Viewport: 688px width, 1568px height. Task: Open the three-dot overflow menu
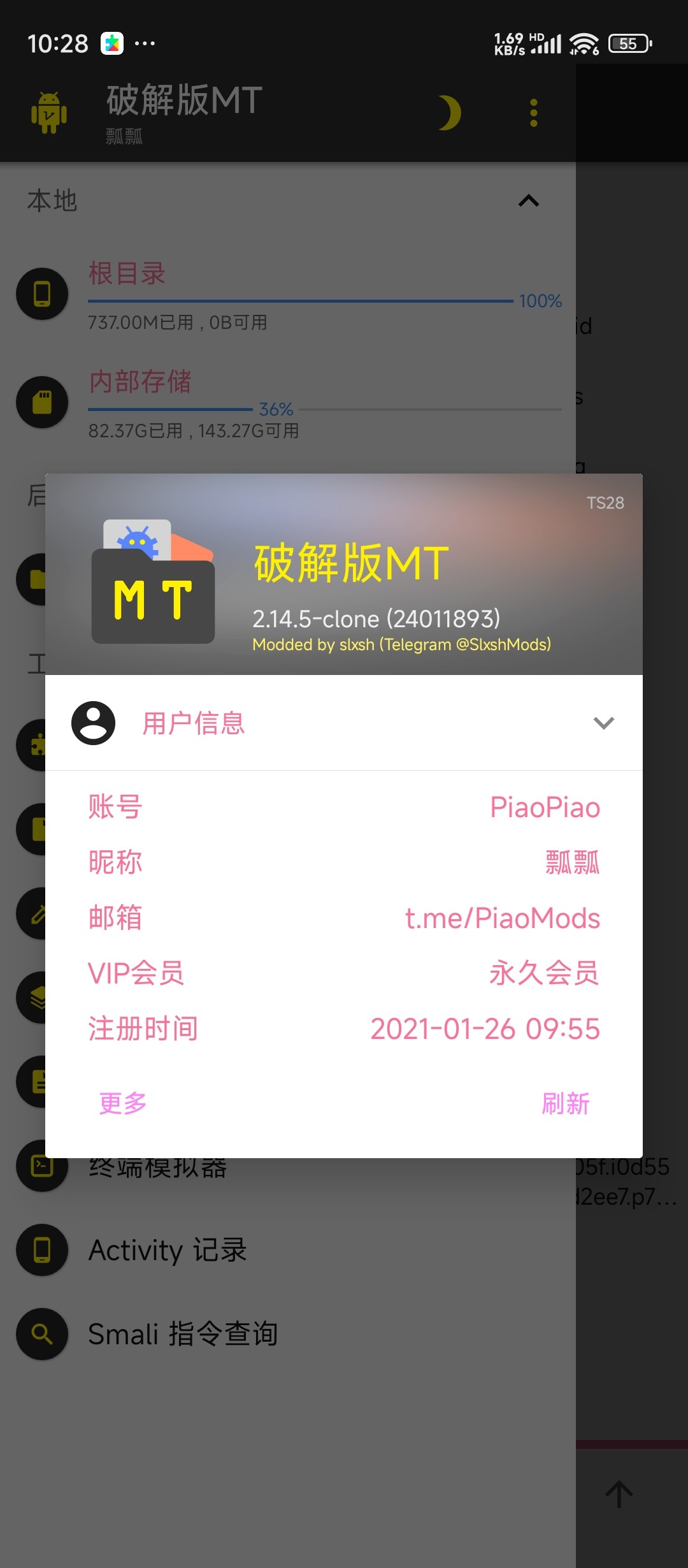[534, 113]
